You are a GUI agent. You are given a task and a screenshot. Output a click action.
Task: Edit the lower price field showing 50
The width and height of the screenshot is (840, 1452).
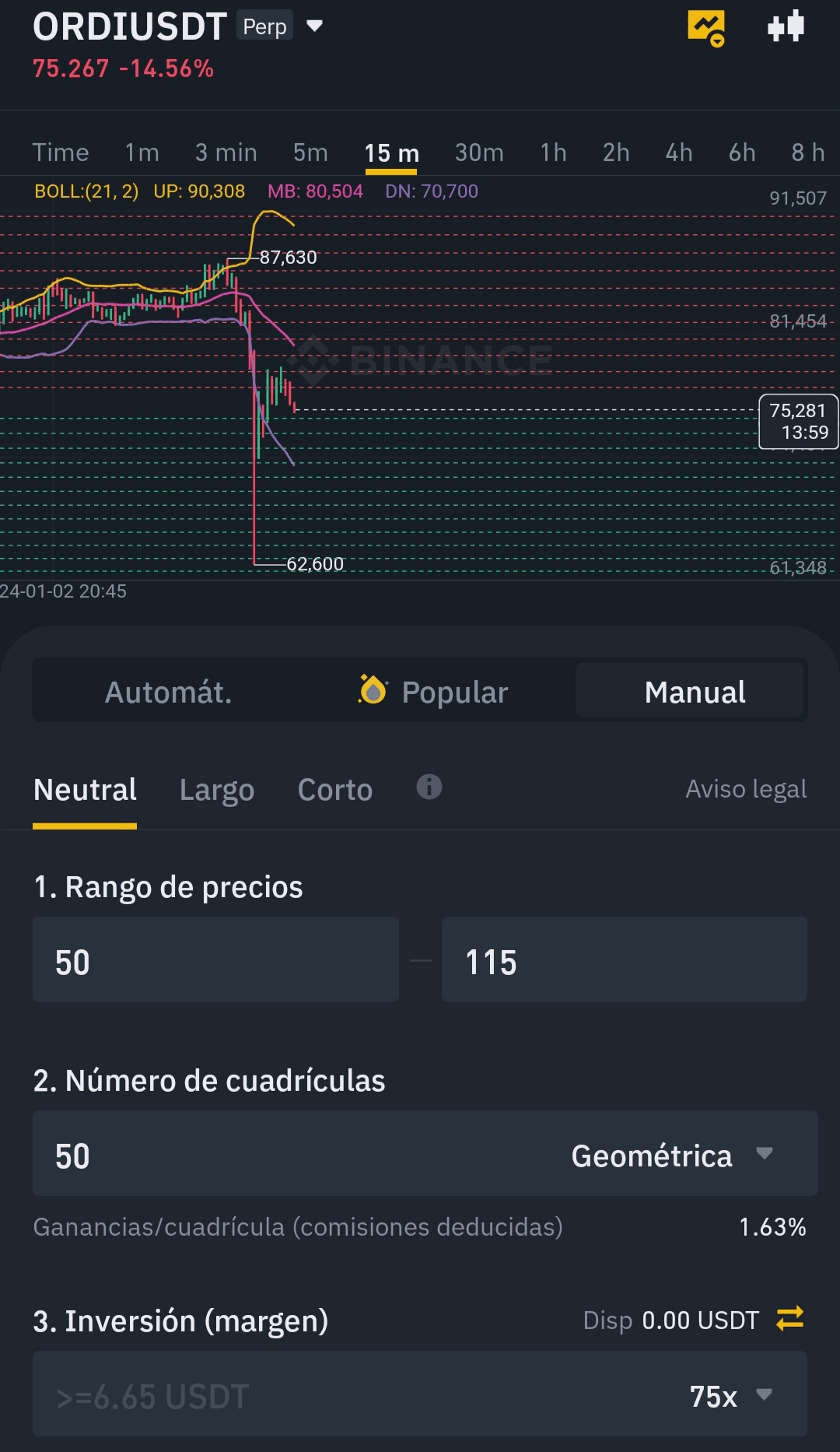tap(215, 960)
